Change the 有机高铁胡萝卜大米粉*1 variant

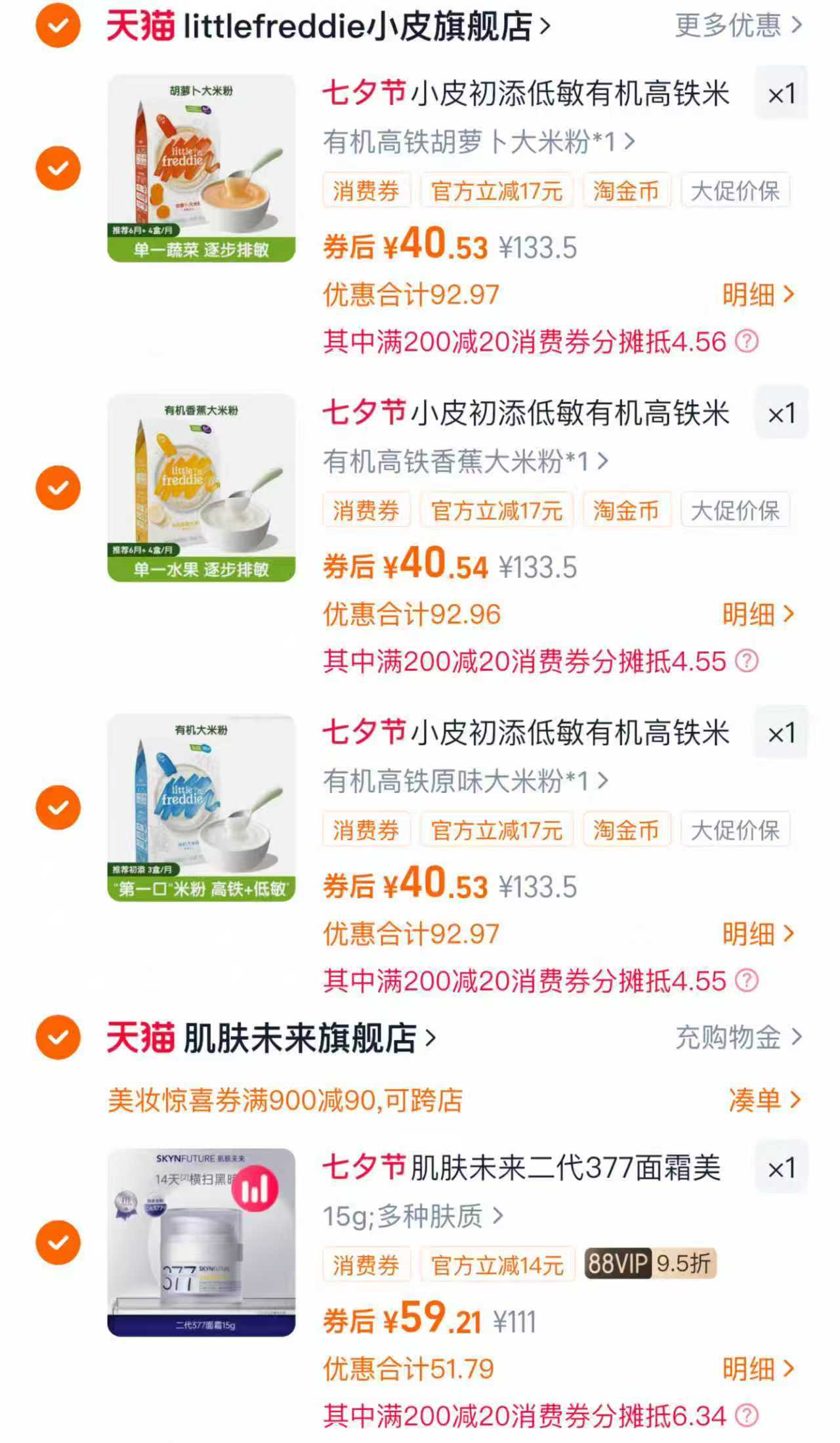pyautogui.click(x=479, y=141)
